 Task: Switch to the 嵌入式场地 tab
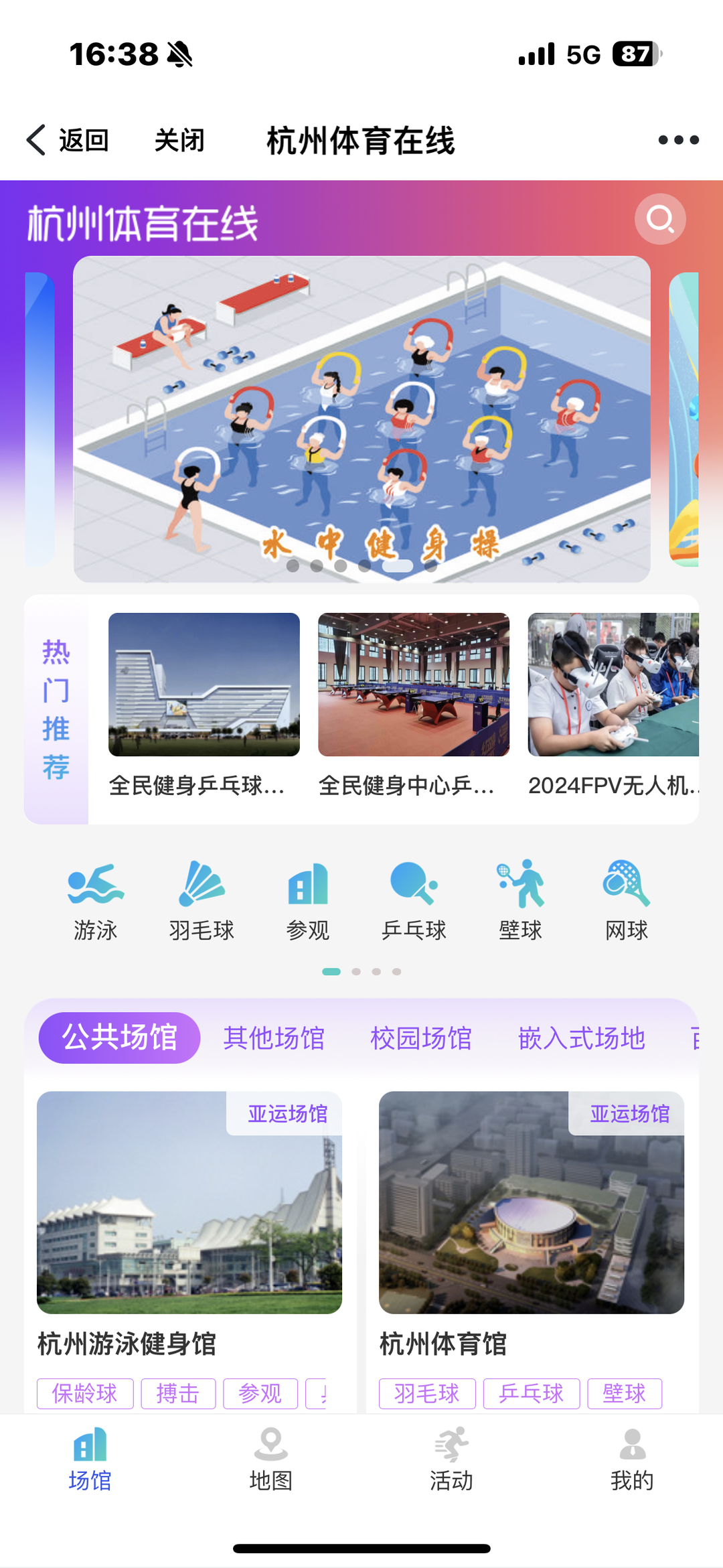coord(581,1038)
